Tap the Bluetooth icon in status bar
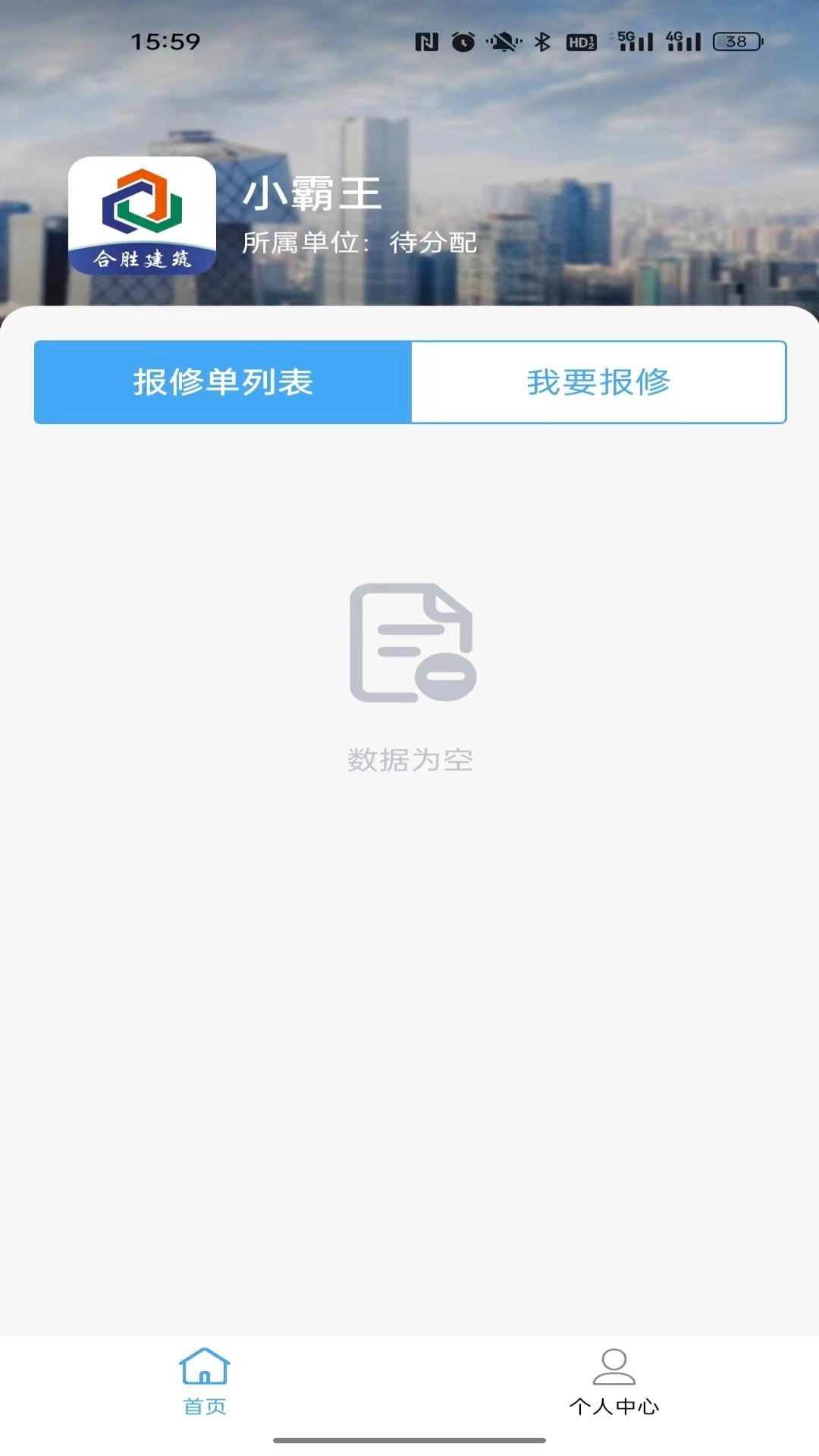 544,42
